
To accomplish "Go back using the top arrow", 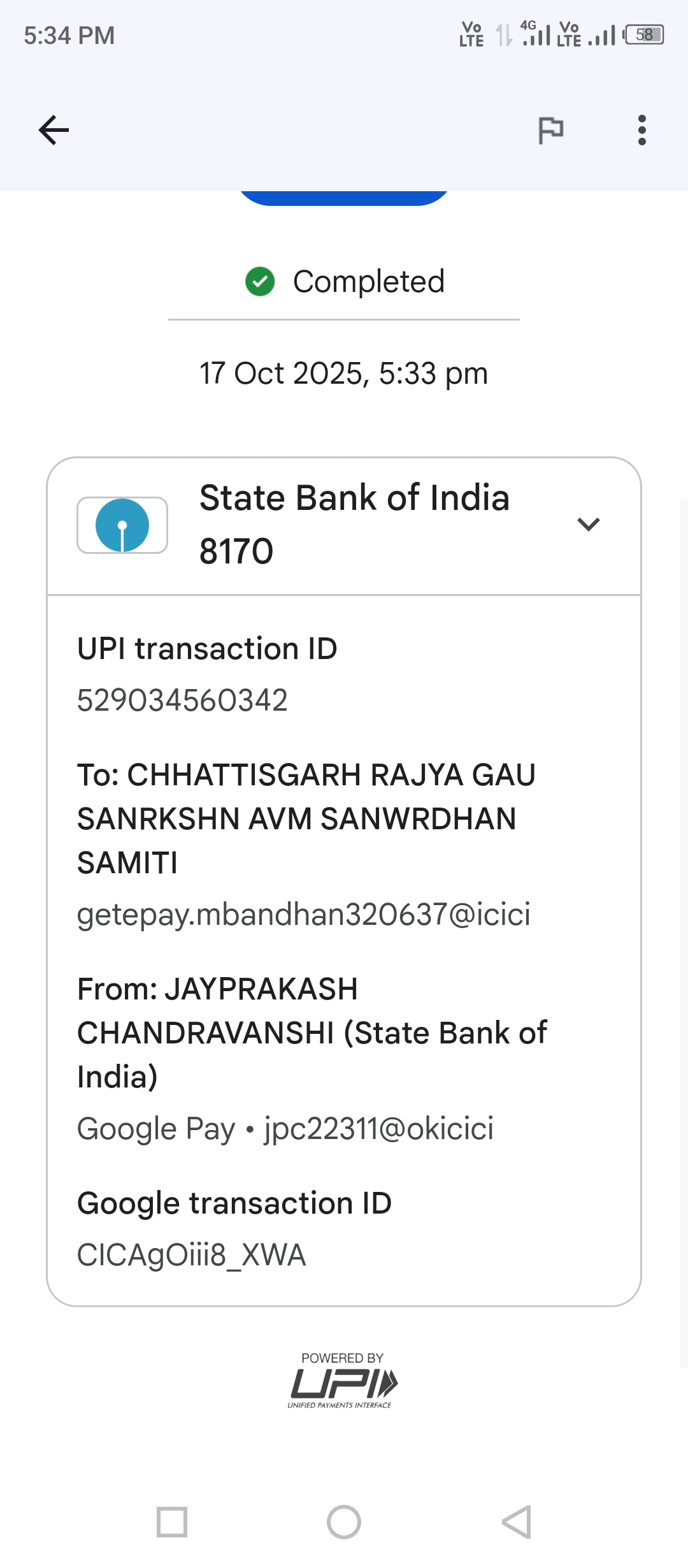I will pyautogui.click(x=54, y=131).
